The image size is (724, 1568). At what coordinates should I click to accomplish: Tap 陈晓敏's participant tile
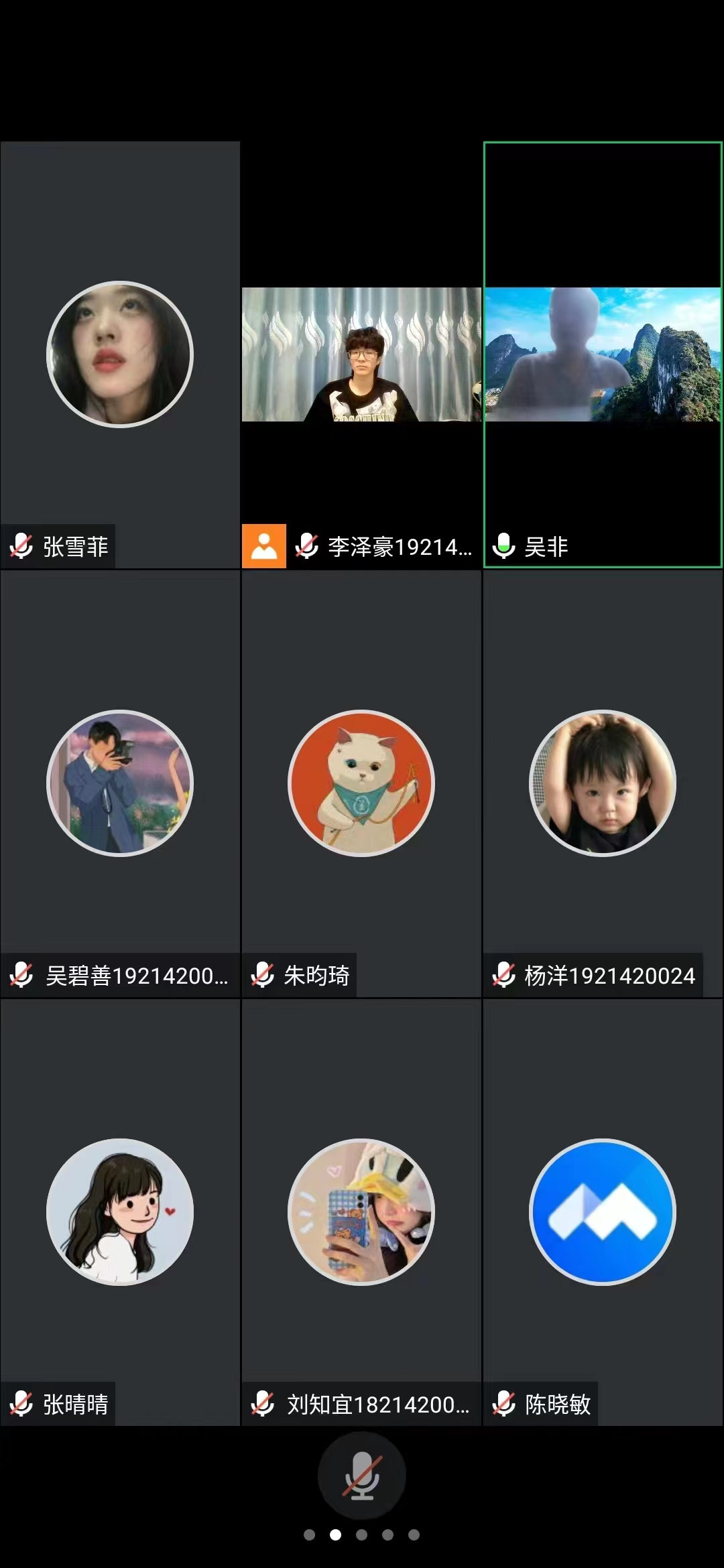(x=603, y=1212)
